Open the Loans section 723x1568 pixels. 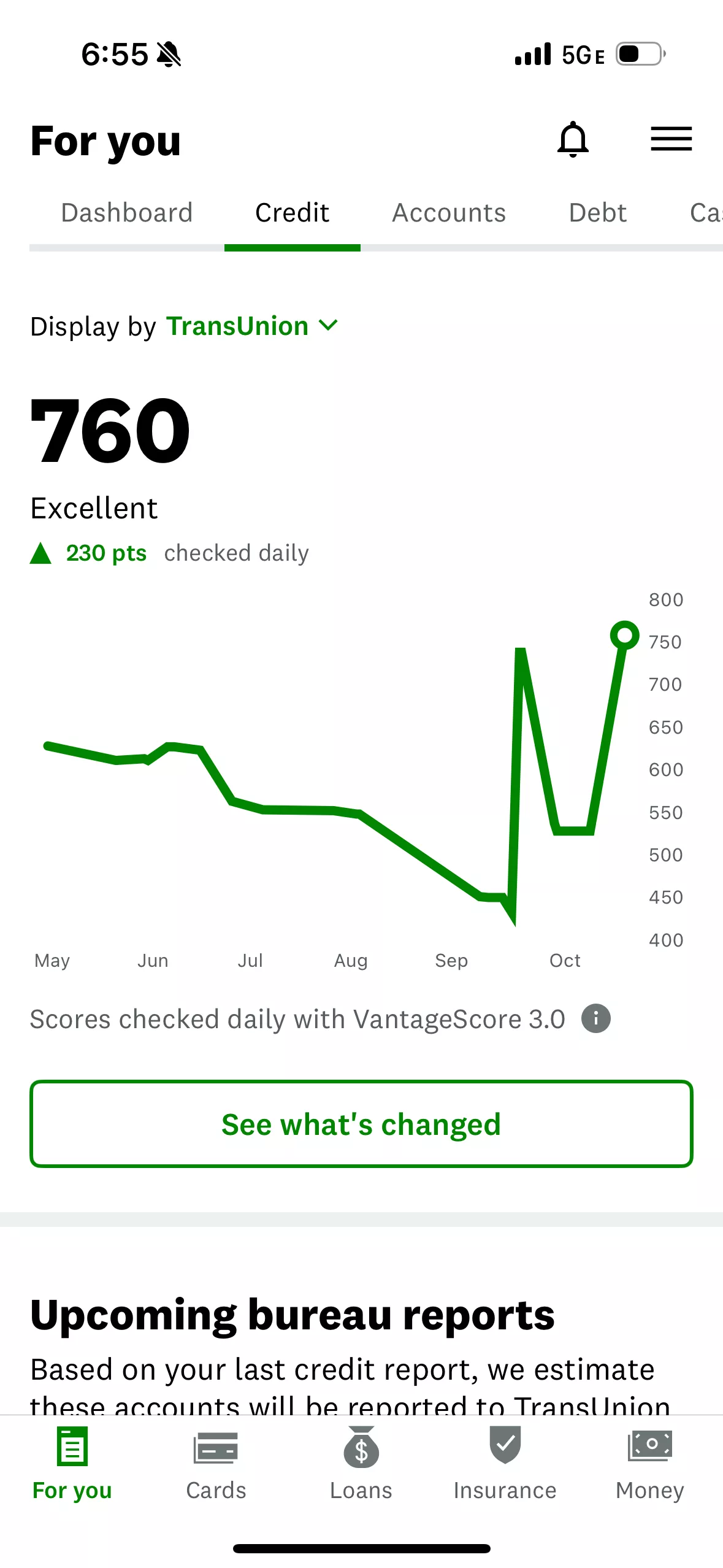(x=361, y=1464)
